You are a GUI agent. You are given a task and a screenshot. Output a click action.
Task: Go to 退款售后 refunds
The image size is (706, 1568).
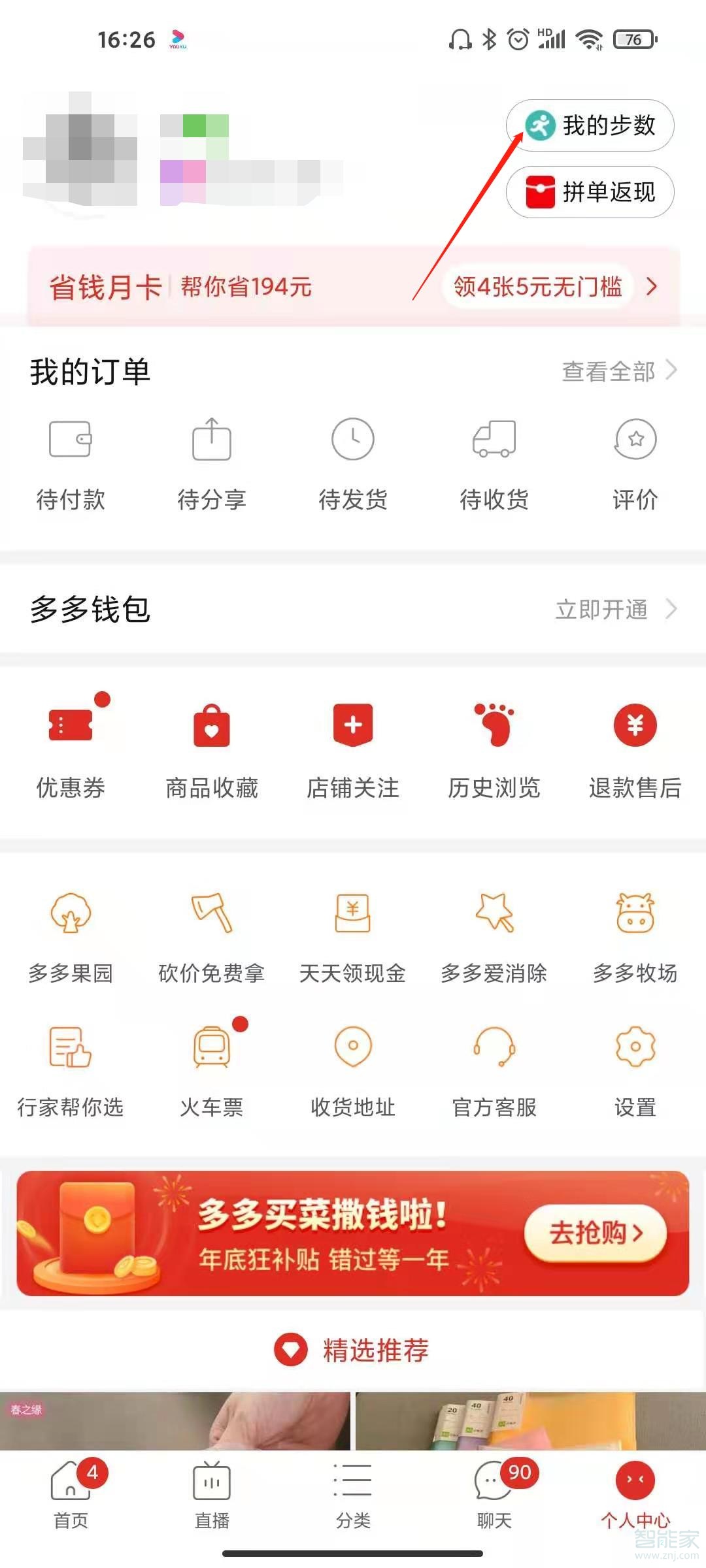(635, 748)
